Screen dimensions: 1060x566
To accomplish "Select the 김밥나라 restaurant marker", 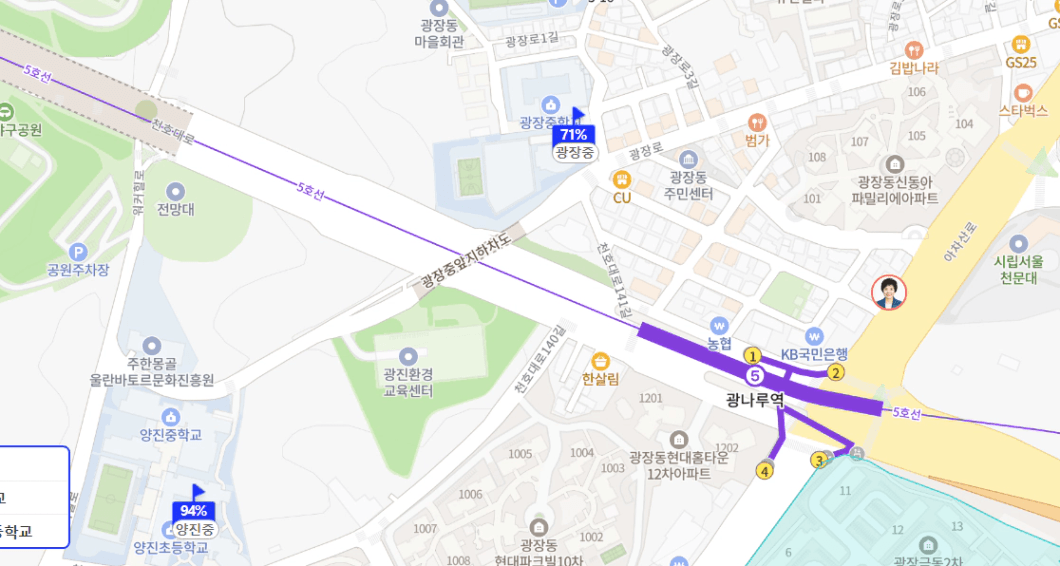I will [x=913, y=50].
